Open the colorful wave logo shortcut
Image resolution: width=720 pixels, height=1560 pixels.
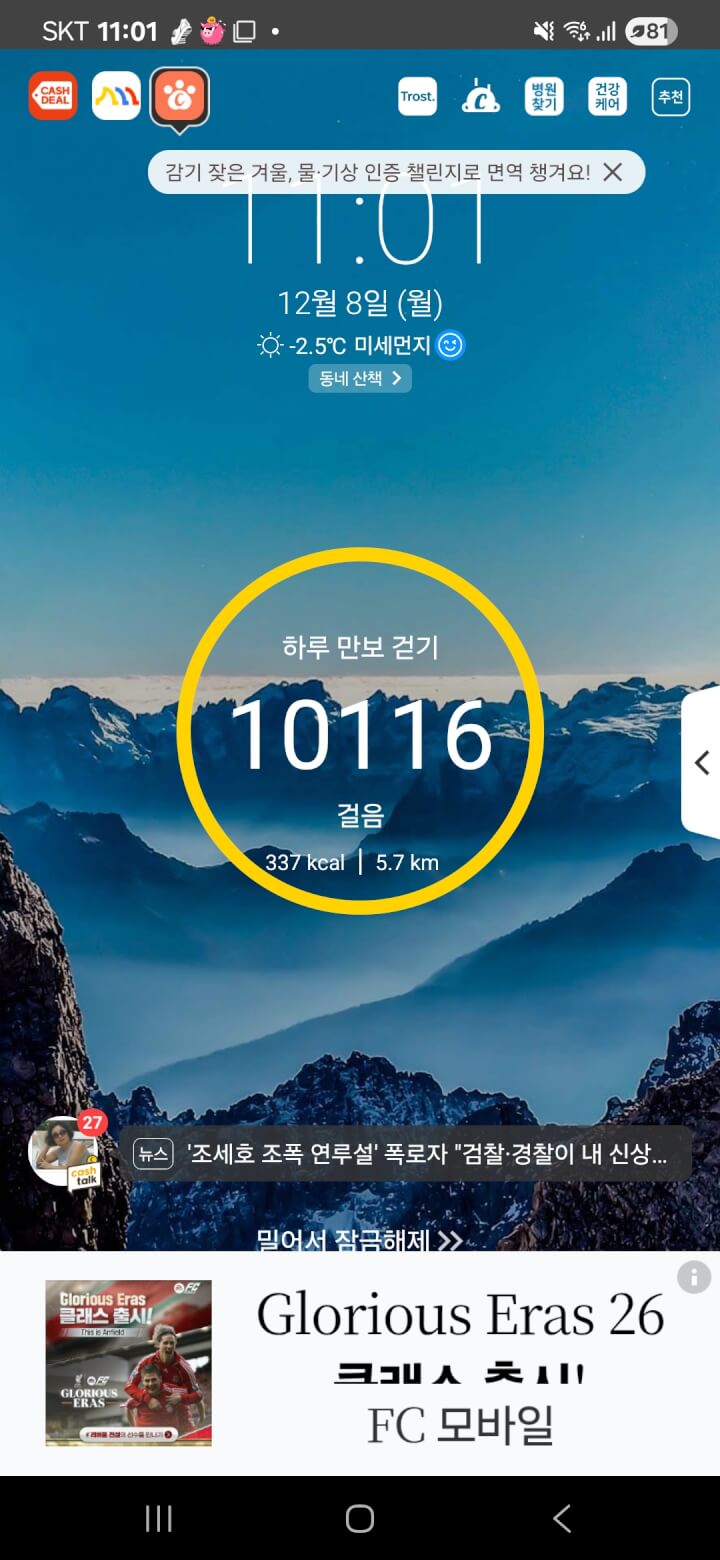(116, 96)
